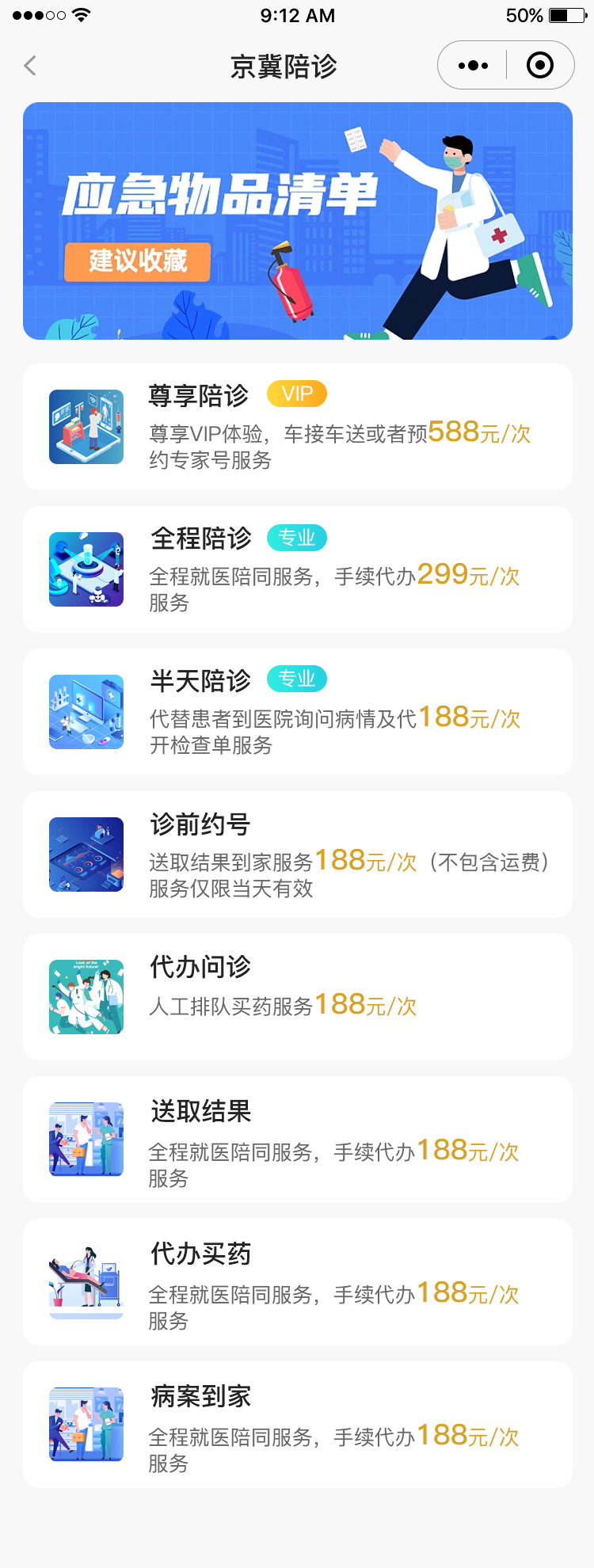Image resolution: width=594 pixels, height=1568 pixels.
Task: Close the mini program with the circle icon
Action: (540, 66)
